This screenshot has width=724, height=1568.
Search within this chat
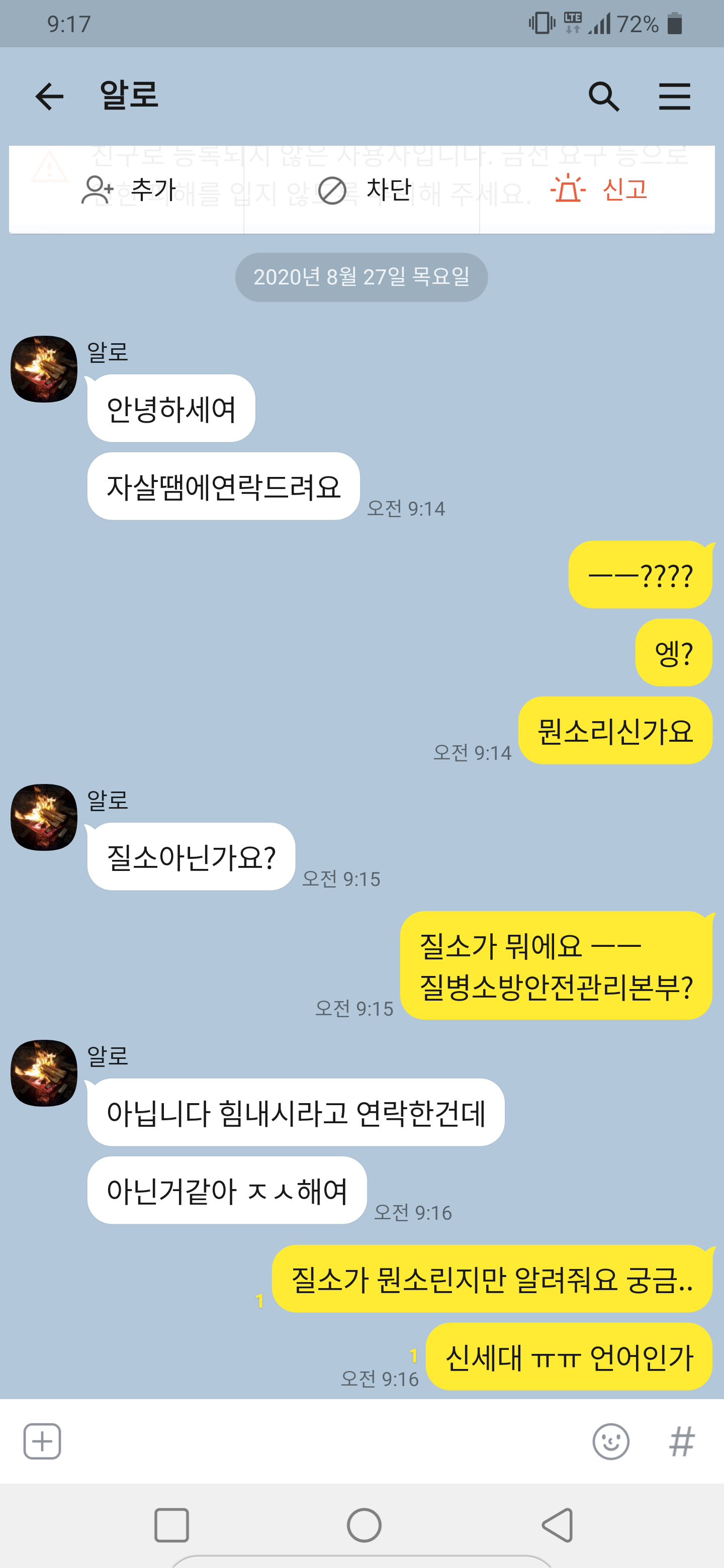point(603,96)
